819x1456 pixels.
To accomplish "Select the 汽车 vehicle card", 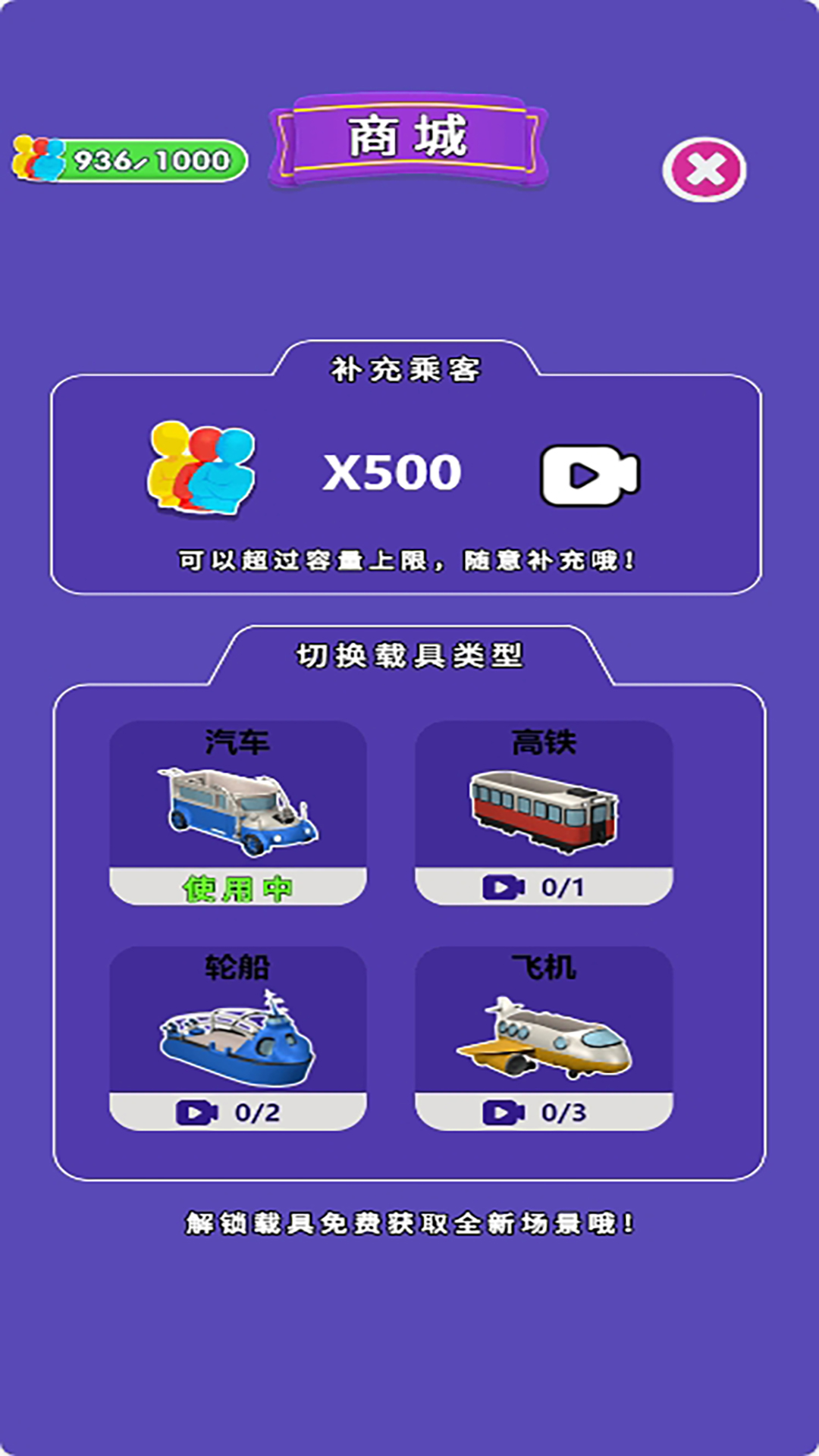I will (x=238, y=811).
